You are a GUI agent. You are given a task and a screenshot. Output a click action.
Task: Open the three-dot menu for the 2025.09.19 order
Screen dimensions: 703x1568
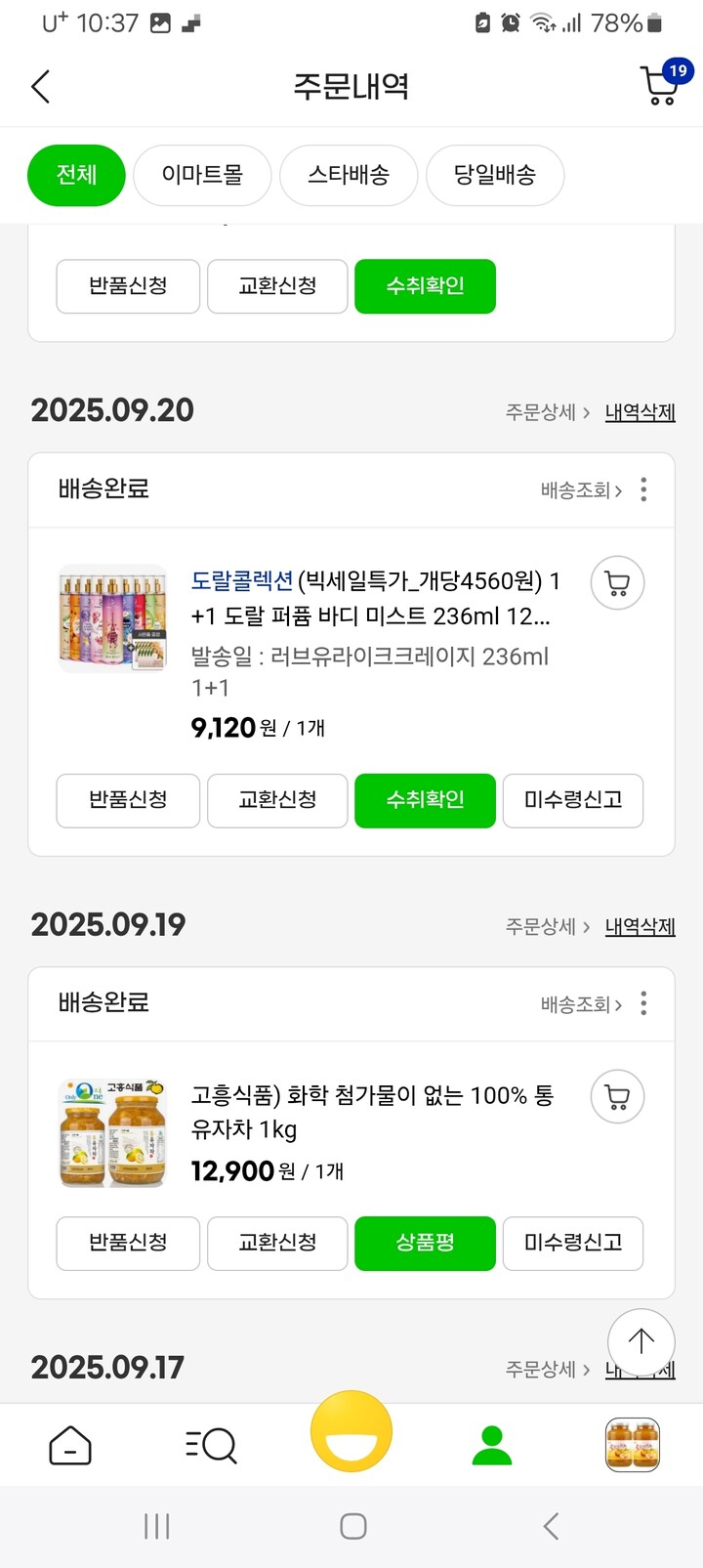pyautogui.click(x=643, y=1003)
